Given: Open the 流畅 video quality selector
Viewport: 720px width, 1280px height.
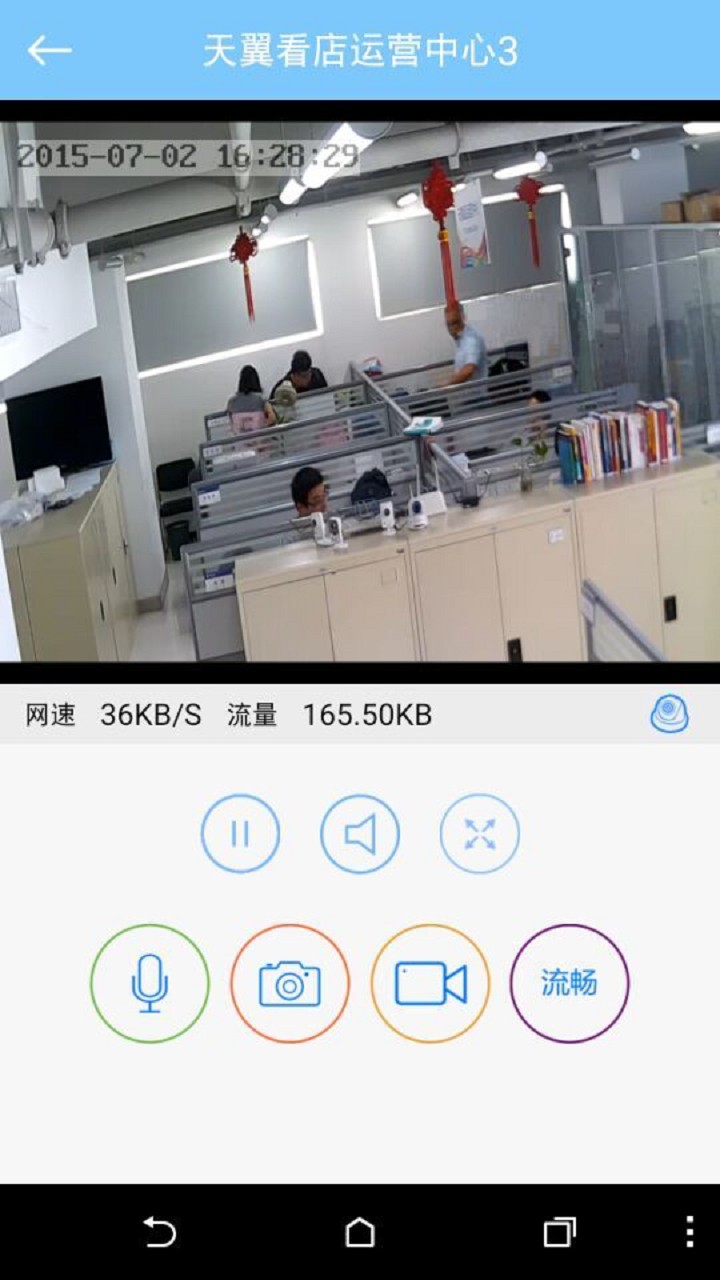Looking at the screenshot, I should [x=569, y=982].
